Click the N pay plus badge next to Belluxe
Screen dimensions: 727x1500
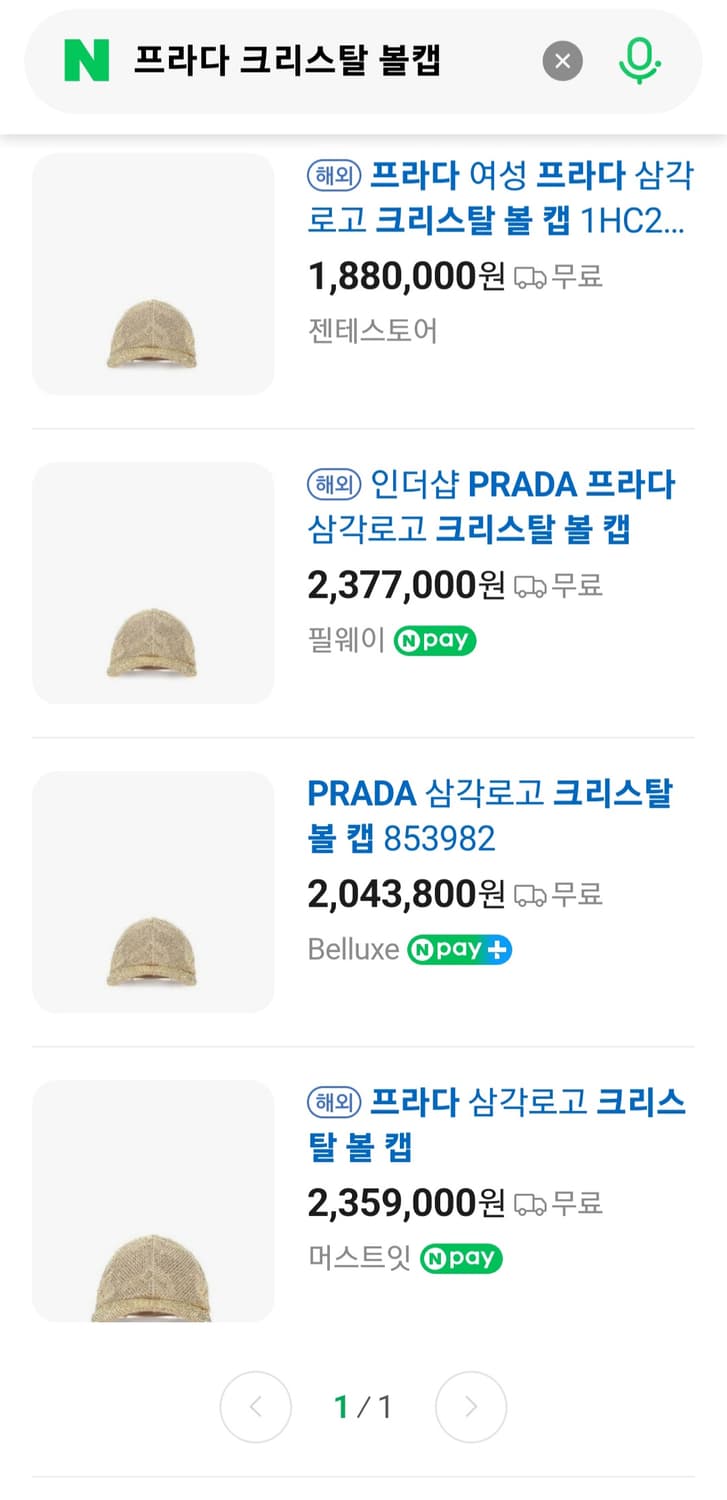[x=459, y=950]
